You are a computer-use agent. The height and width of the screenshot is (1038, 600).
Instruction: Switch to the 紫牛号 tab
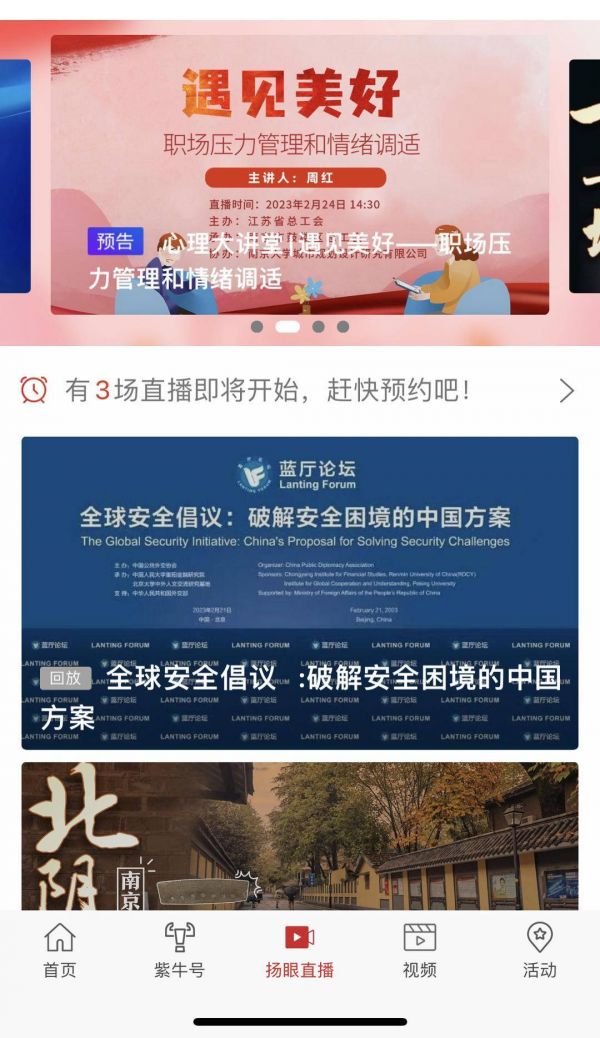tap(179, 951)
